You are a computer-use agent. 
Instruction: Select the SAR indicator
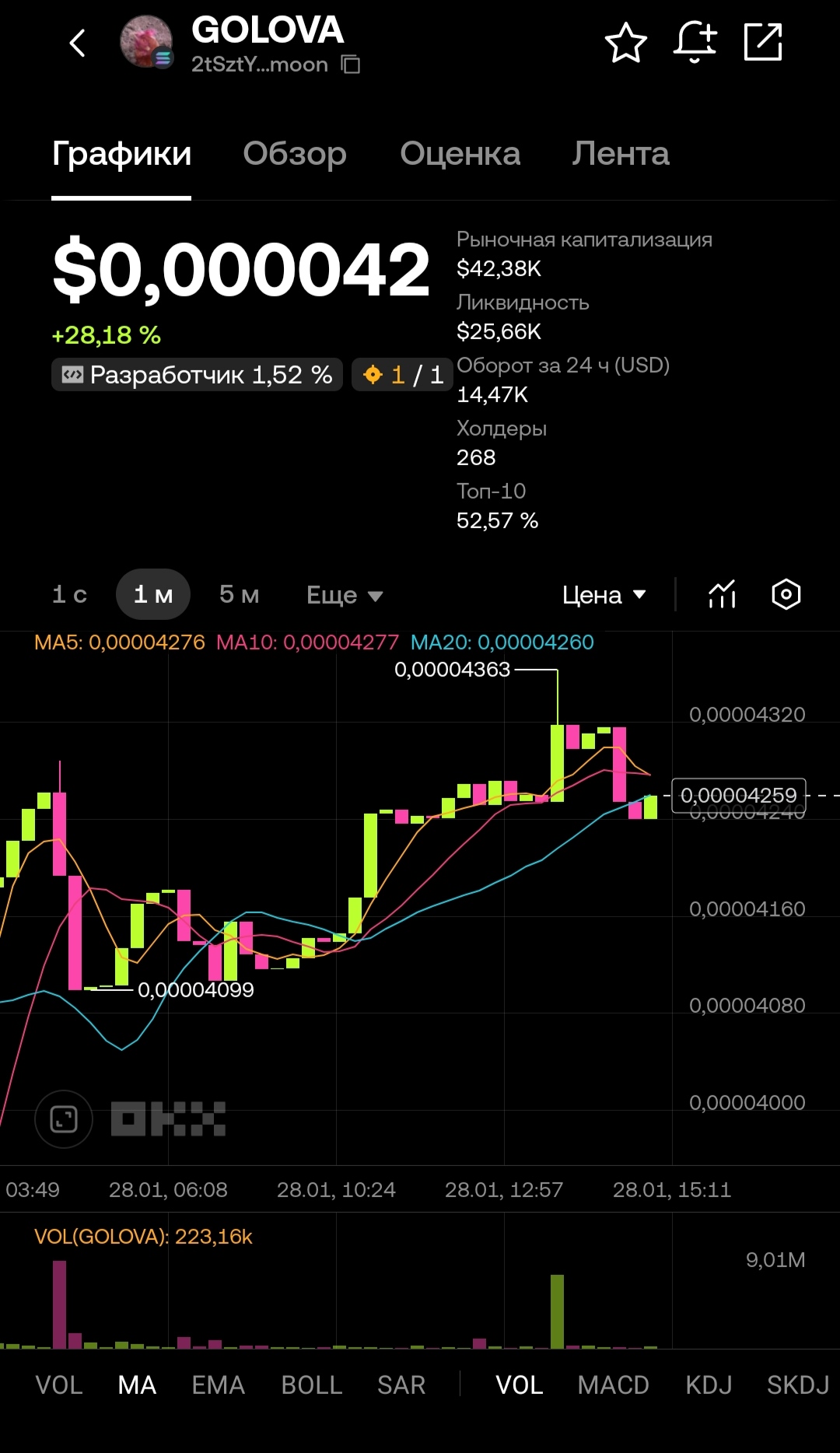[401, 1385]
